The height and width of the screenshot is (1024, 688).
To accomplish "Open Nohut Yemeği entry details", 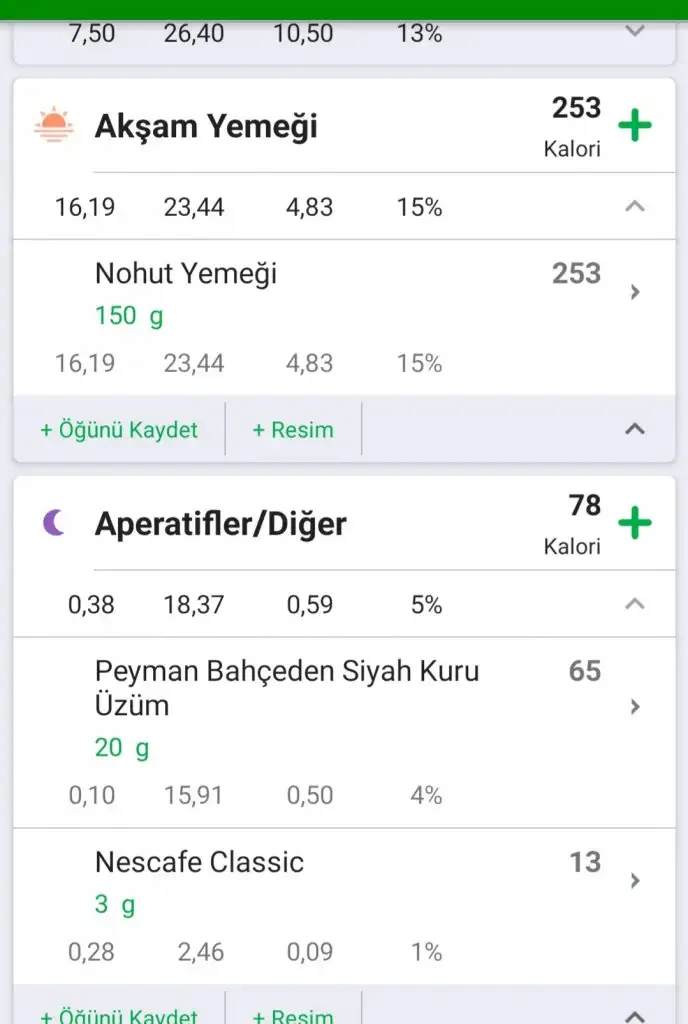I will coord(634,292).
